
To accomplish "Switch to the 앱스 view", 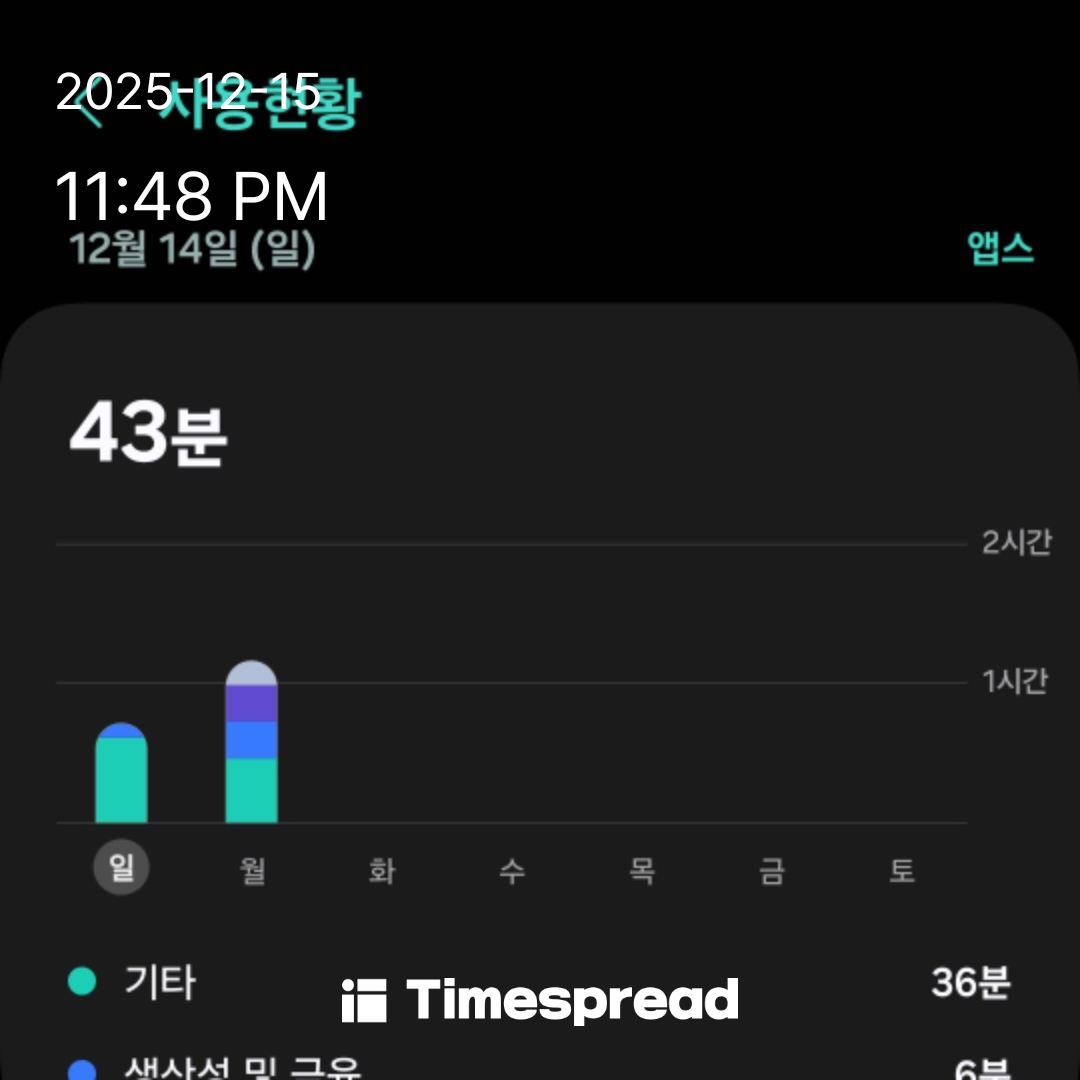I will click(x=1000, y=248).
